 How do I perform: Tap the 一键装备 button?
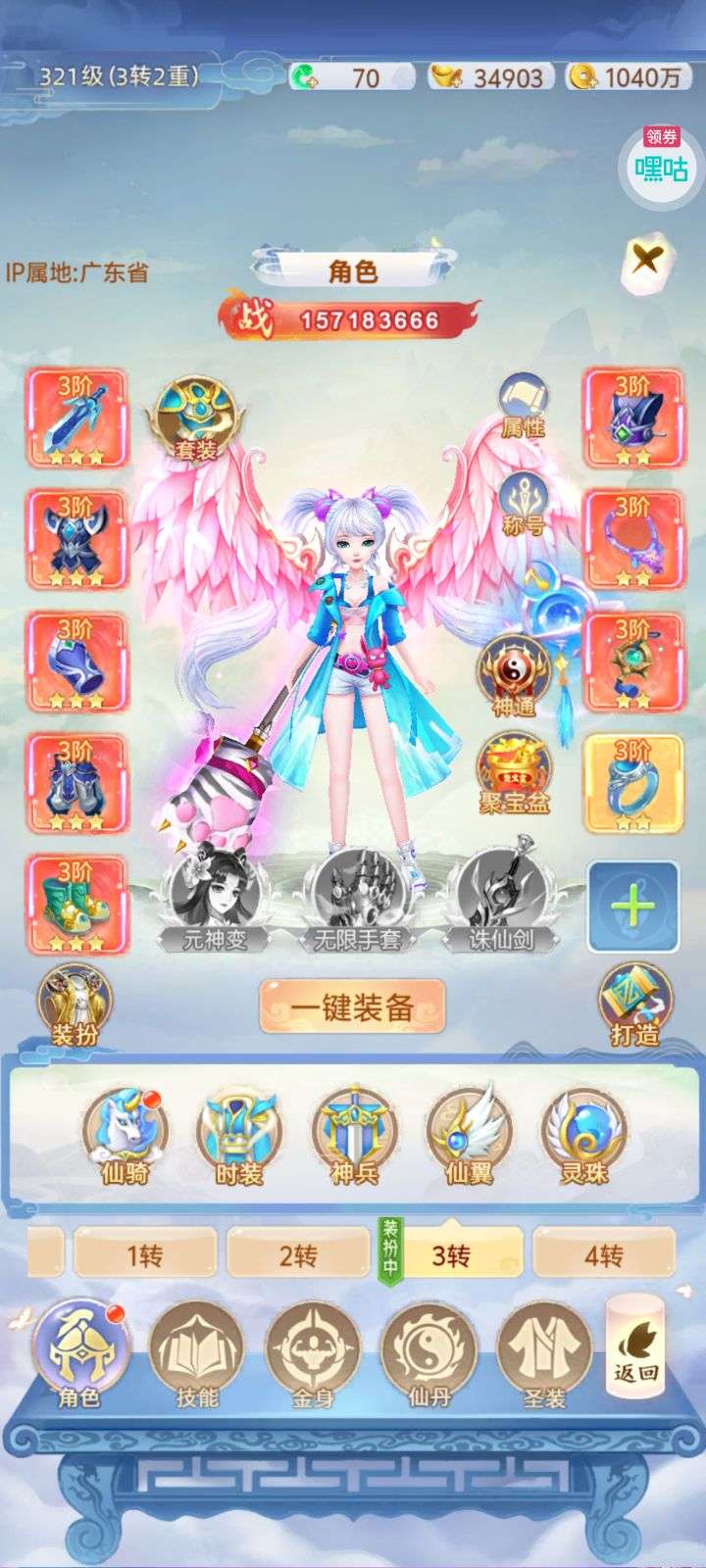(x=352, y=1006)
